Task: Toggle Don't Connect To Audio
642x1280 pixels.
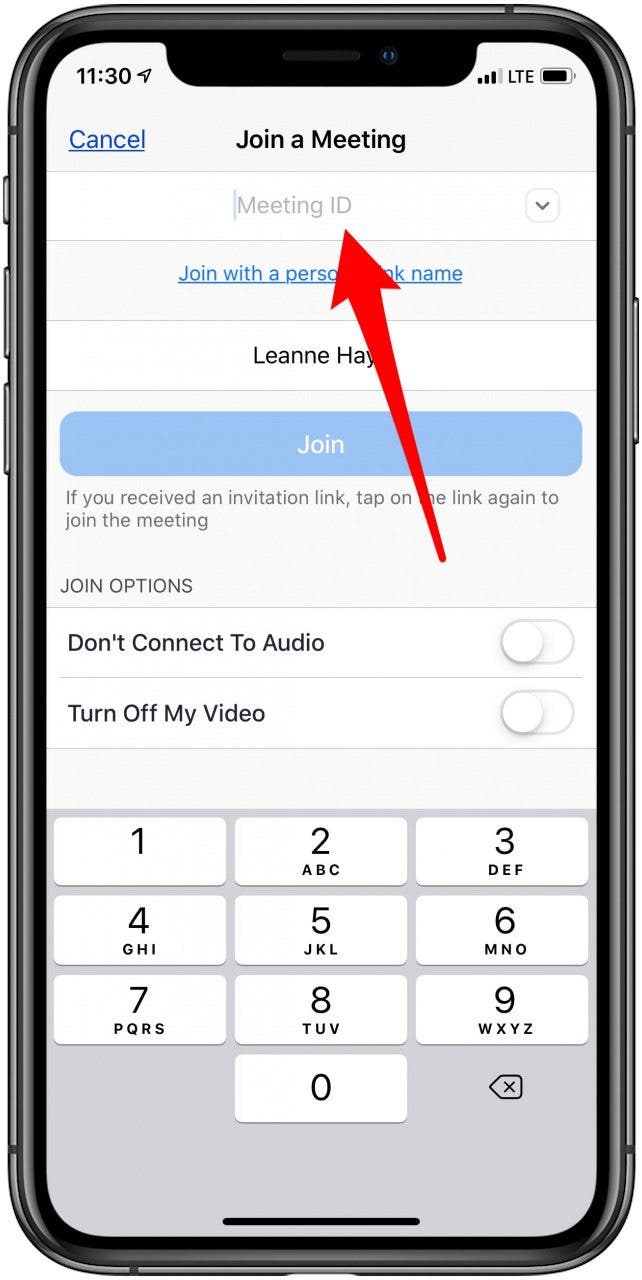Action: [537, 643]
